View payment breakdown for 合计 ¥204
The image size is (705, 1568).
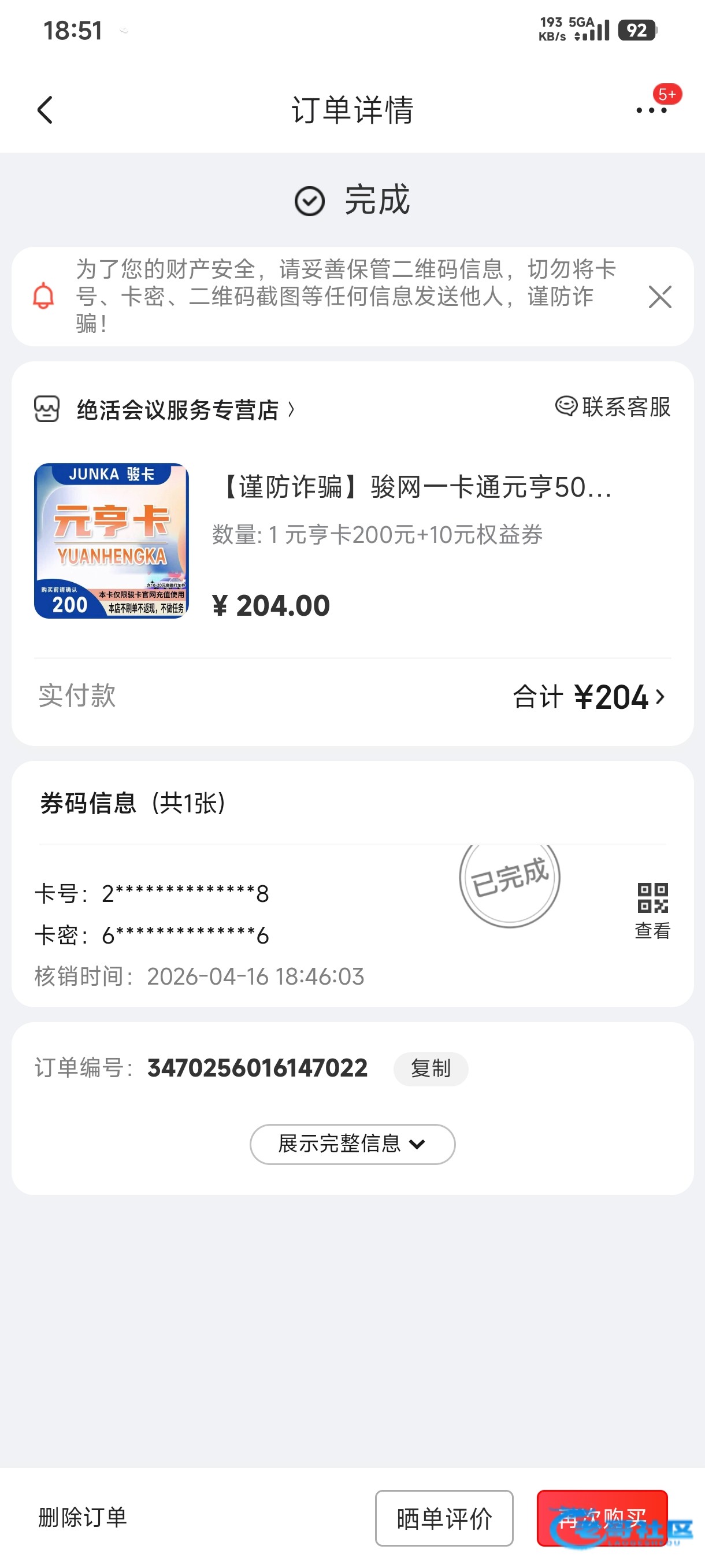(590, 697)
